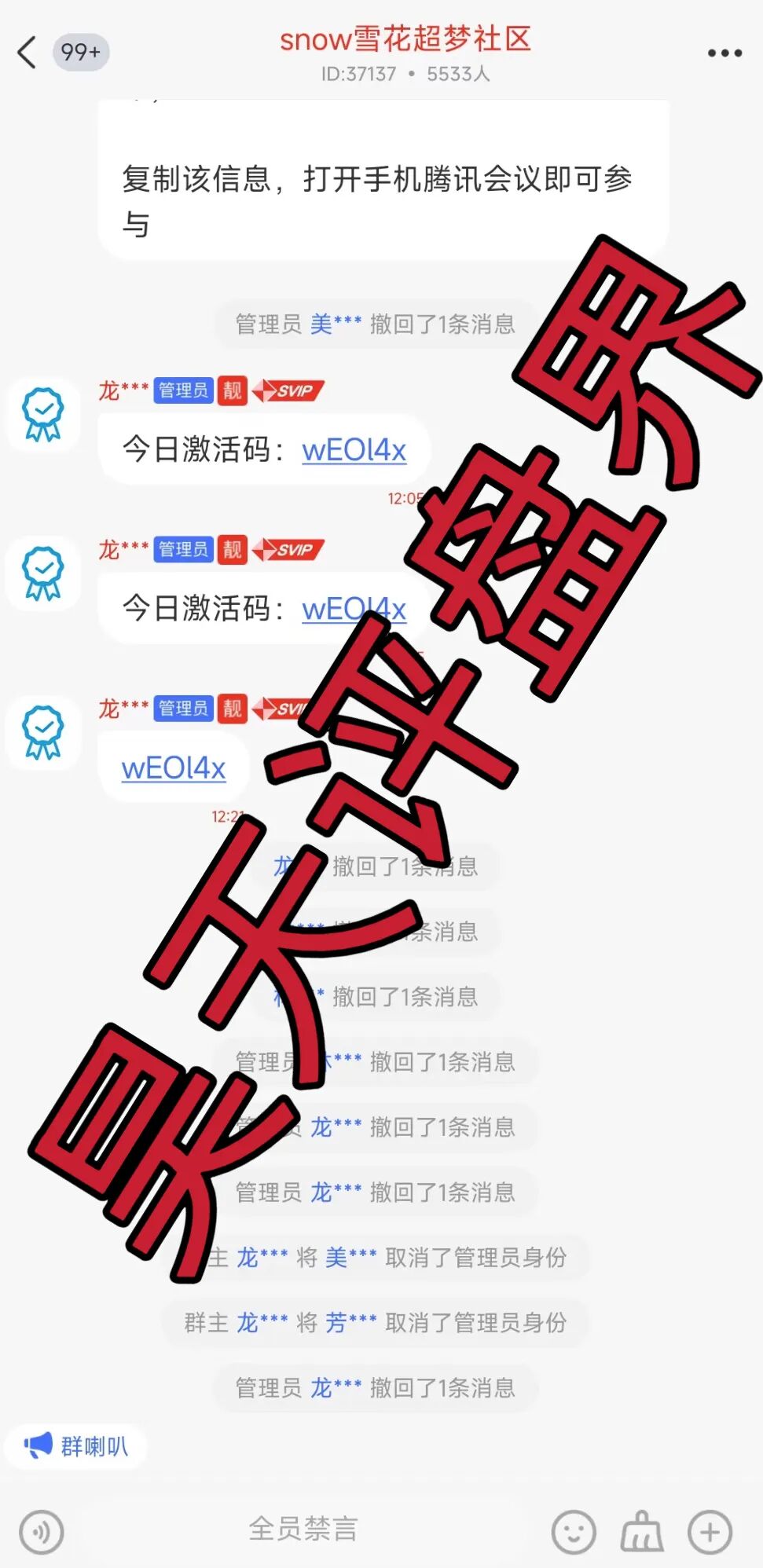Switch to voice message input
Screen dimensions: 763x1568
coord(41,1531)
